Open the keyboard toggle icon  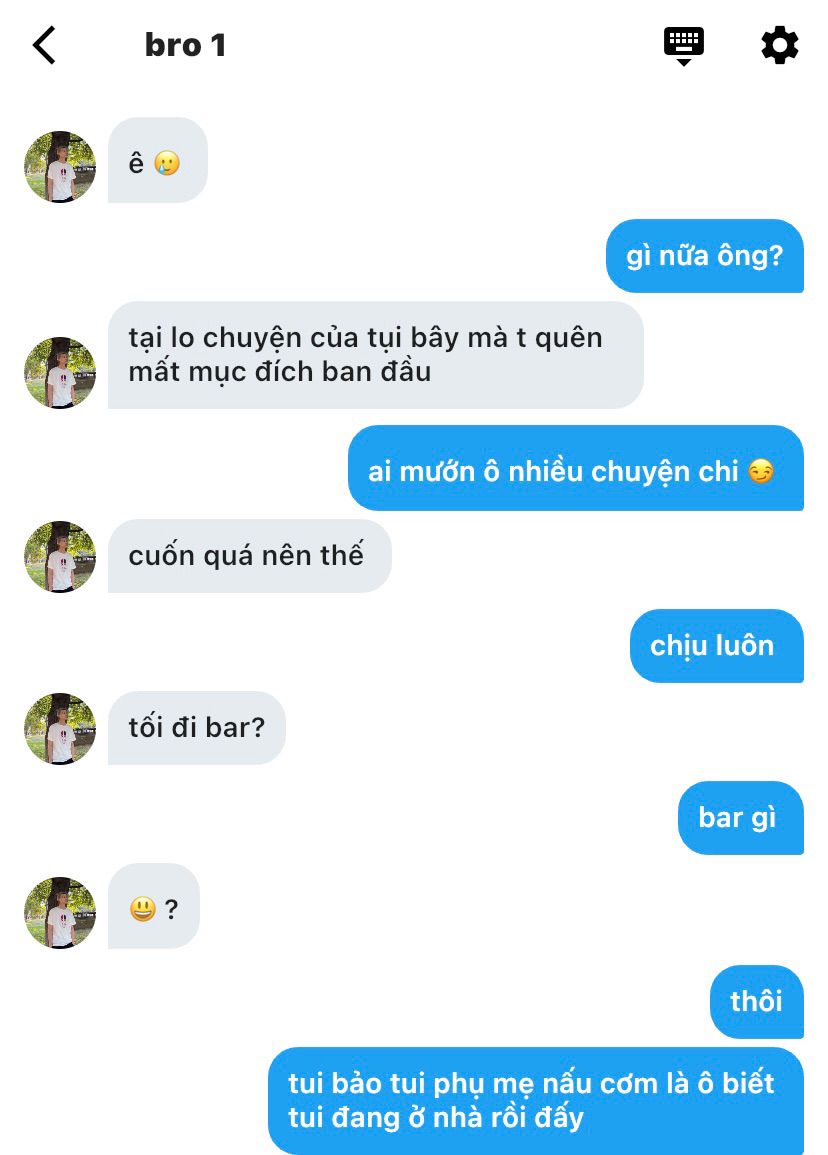(684, 45)
